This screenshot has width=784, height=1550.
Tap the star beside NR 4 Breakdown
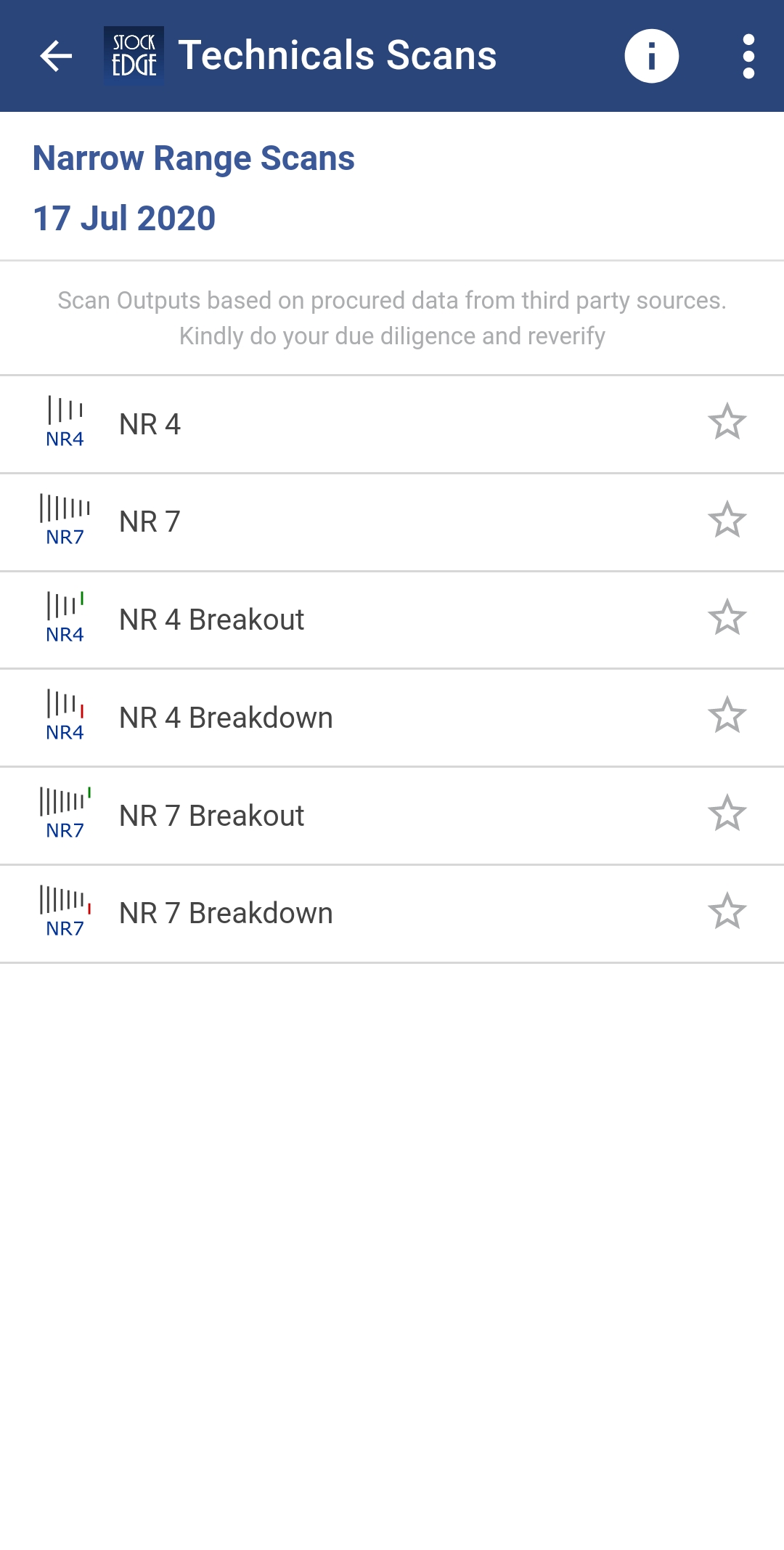pos(727,715)
